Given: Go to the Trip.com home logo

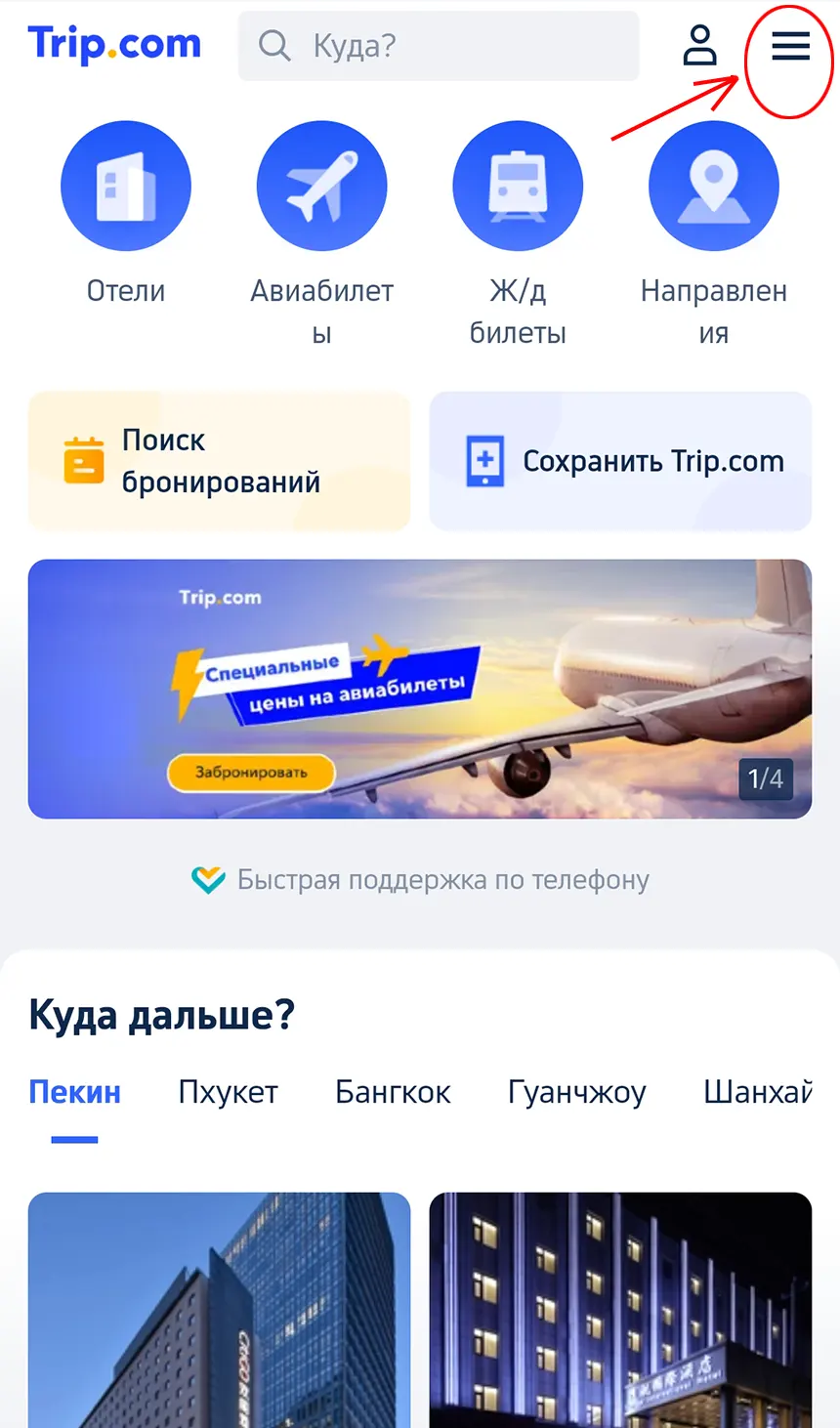Looking at the screenshot, I should tap(114, 45).
